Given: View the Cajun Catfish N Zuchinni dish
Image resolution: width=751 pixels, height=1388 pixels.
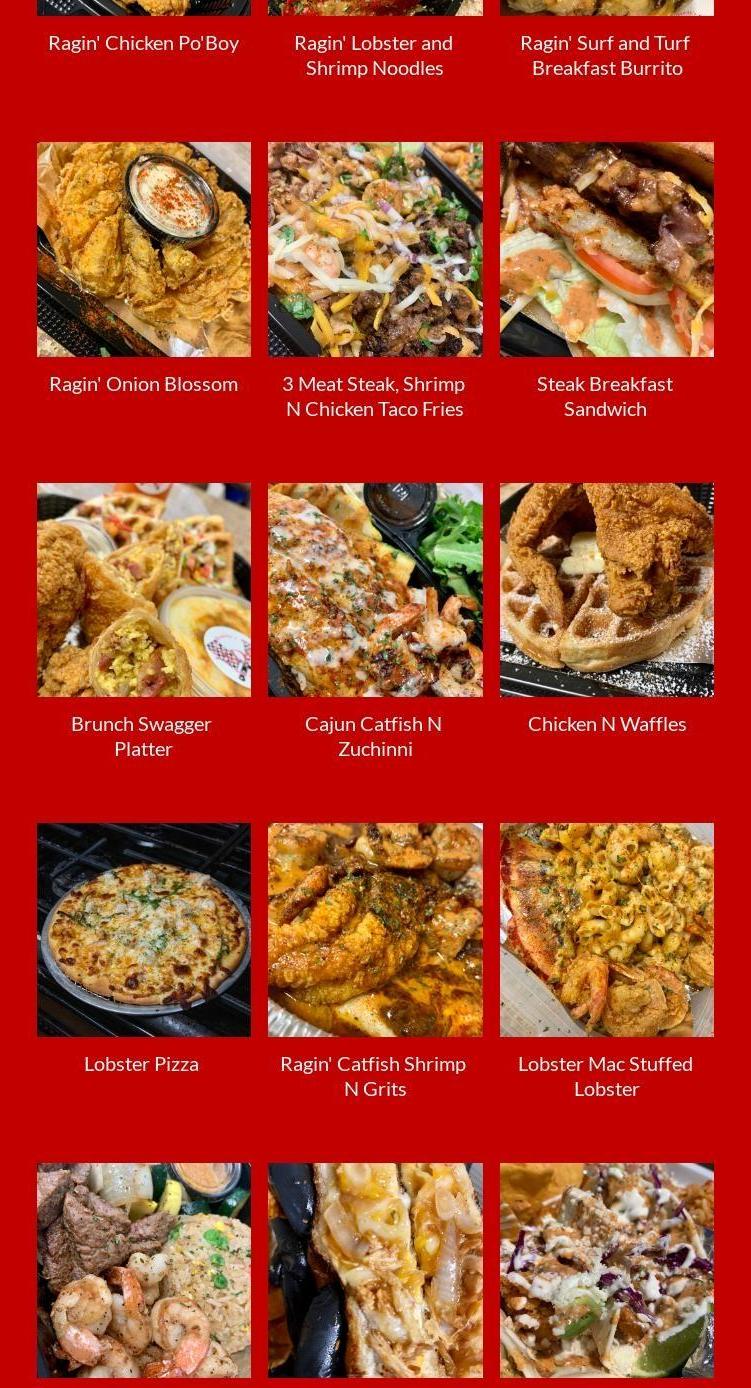Looking at the screenshot, I should coord(375,589).
